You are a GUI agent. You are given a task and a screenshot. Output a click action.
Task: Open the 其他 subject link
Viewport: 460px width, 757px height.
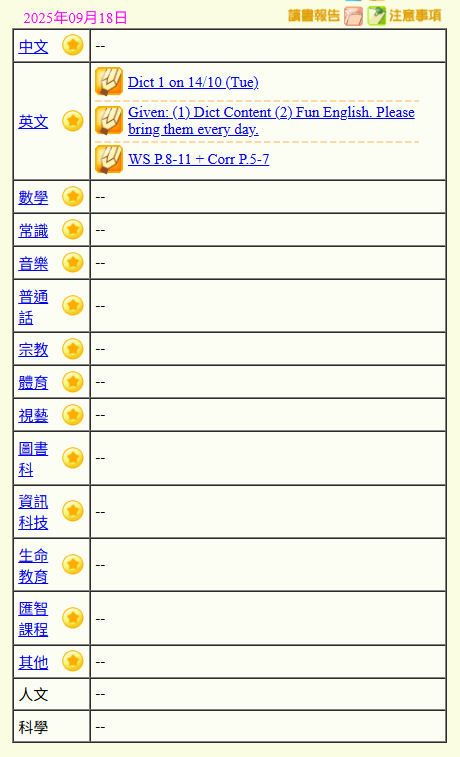(33, 662)
